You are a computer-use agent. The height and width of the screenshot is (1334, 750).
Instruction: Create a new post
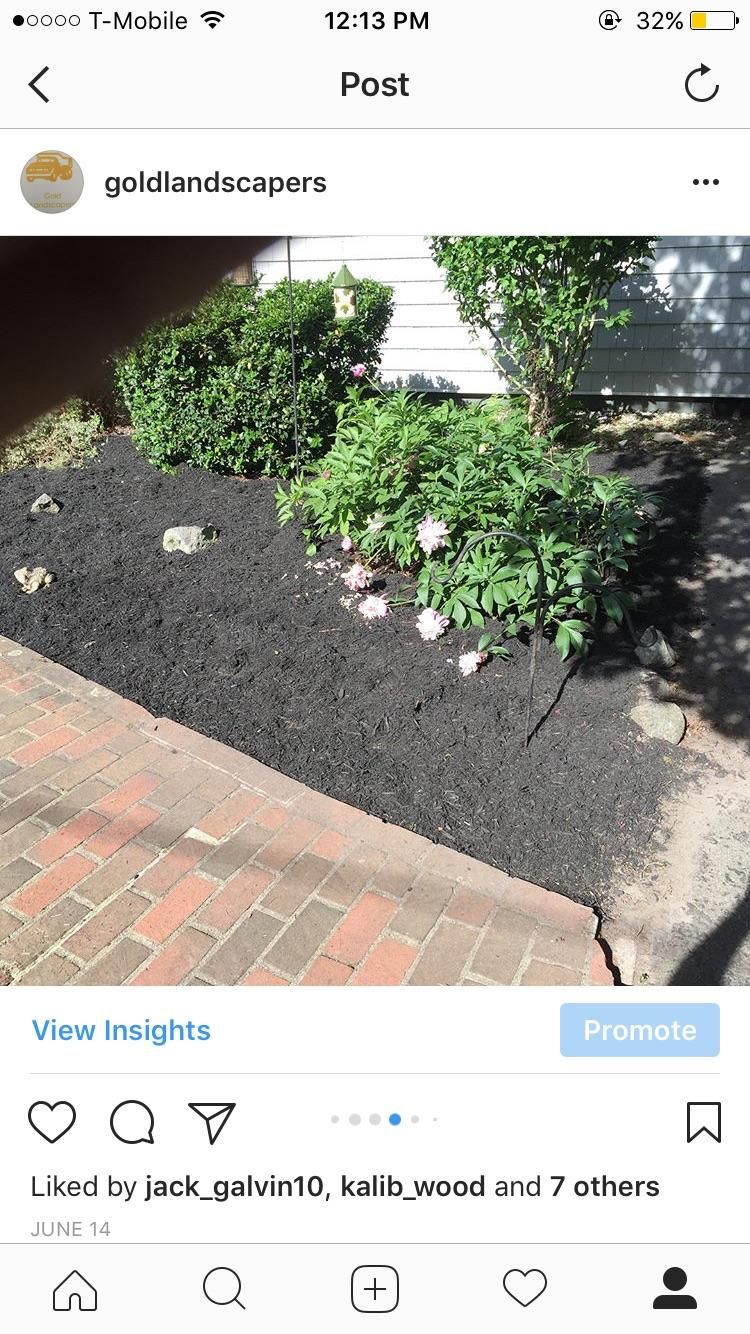coord(375,1288)
